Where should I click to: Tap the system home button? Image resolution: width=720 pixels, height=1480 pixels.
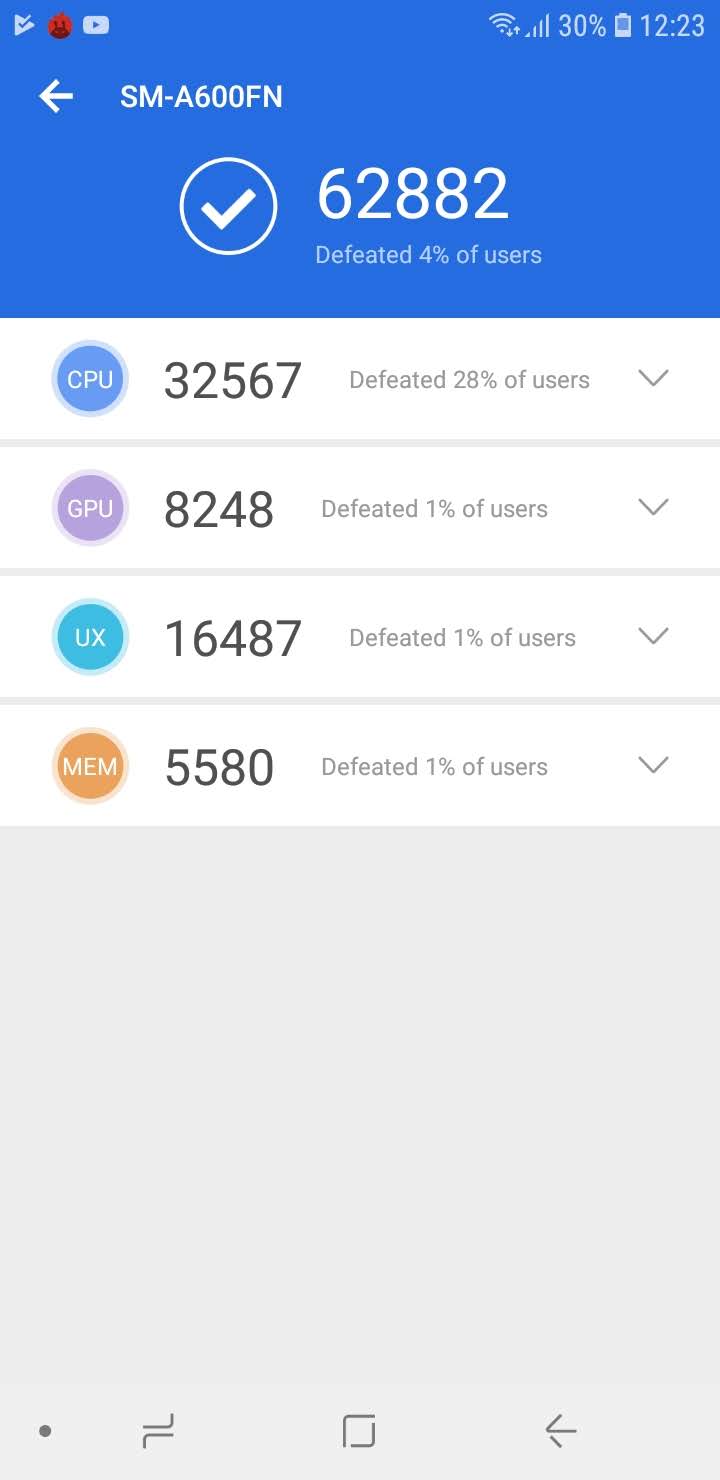tap(359, 1431)
